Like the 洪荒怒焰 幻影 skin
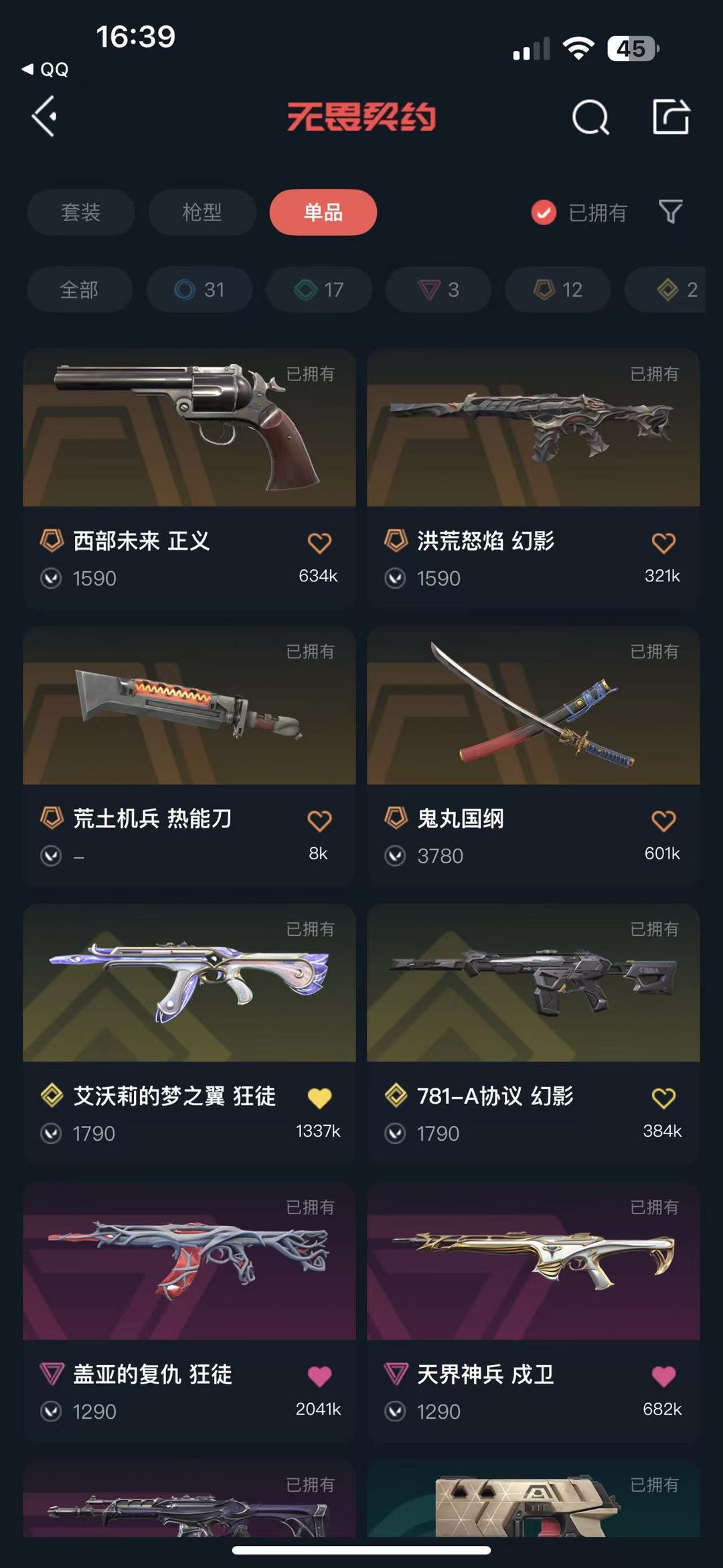Screen dimensions: 723x1568 coord(663,543)
